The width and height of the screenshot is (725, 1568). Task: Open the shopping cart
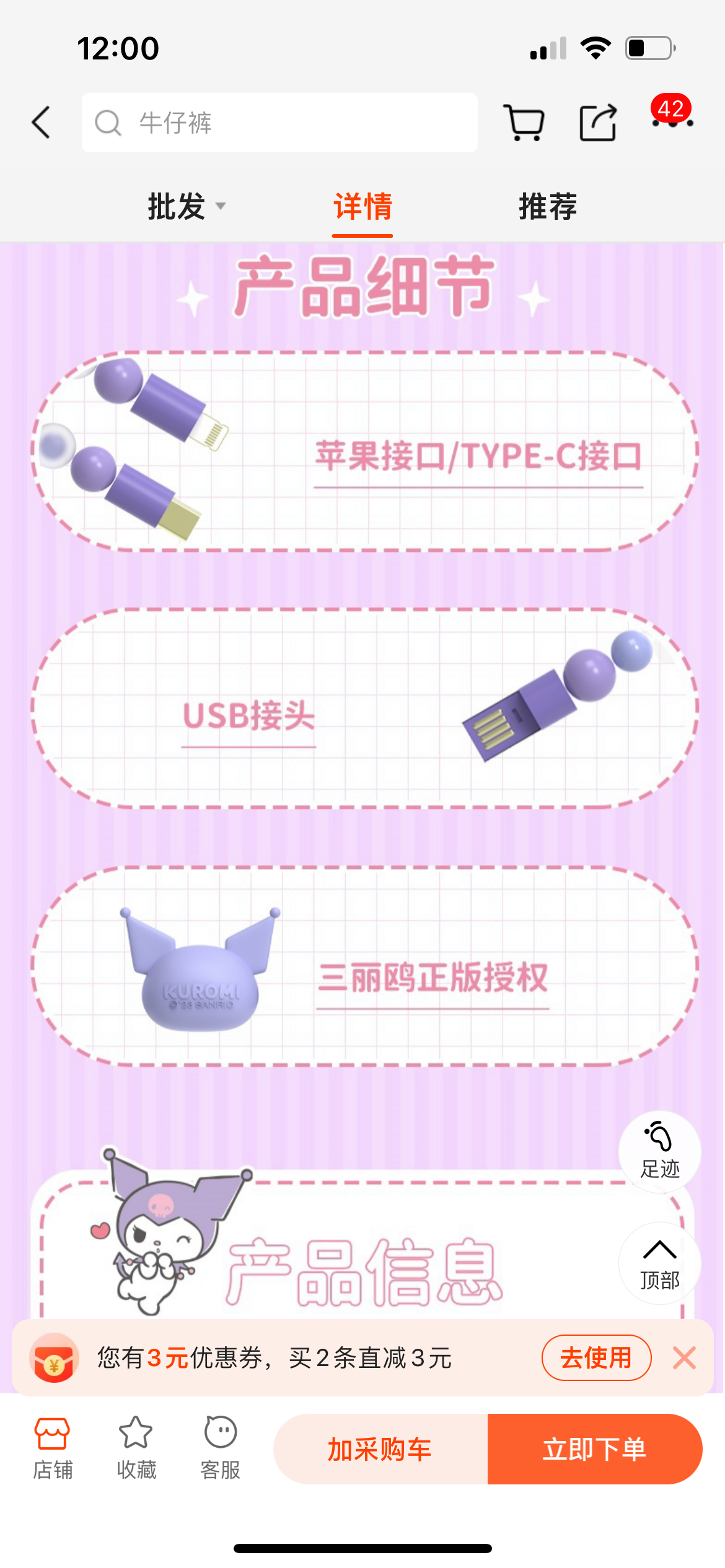[524, 123]
